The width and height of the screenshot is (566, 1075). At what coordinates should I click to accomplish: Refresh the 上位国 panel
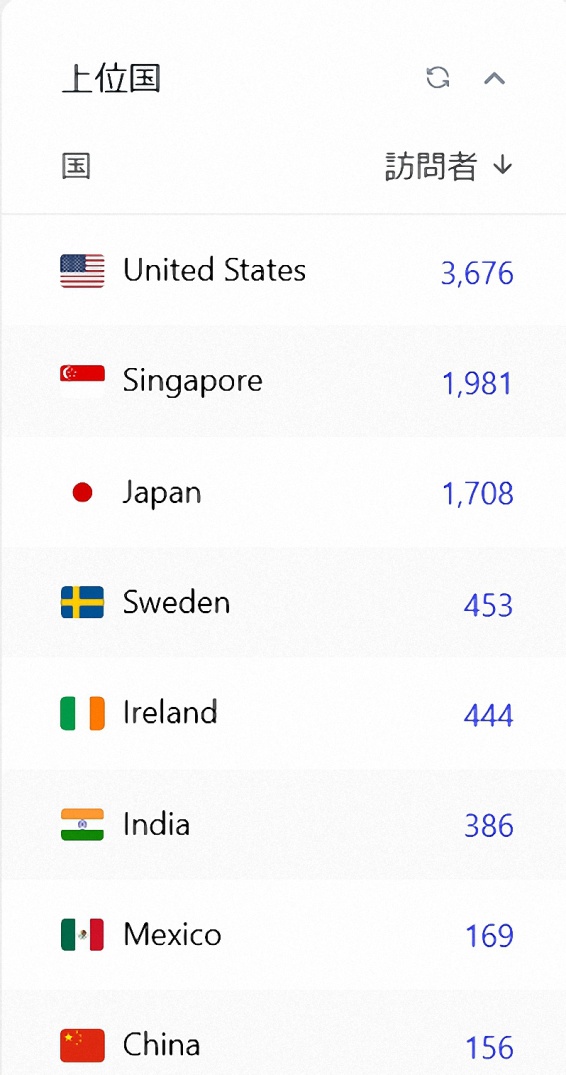[437, 78]
